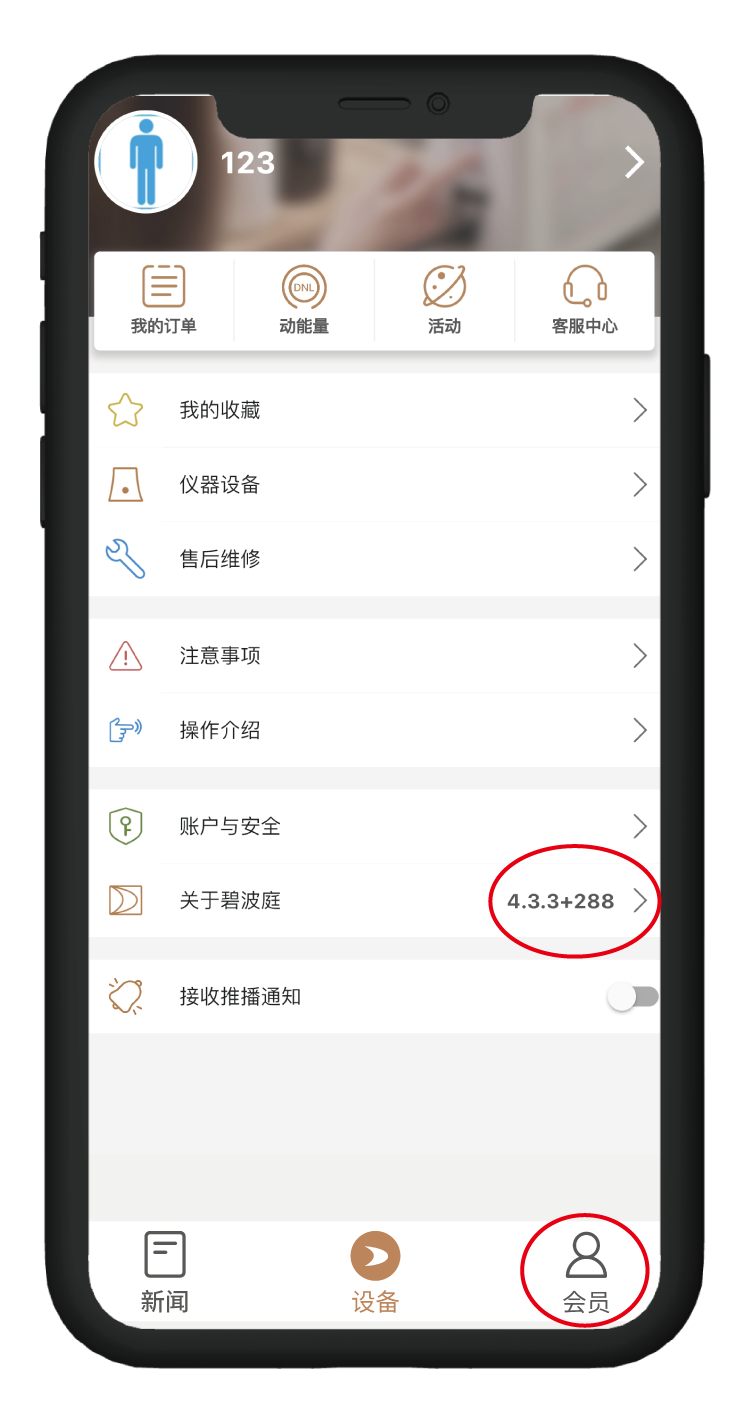Contact 客服中心 customer service
Screen dimensions: 745x1423
point(584,299)
